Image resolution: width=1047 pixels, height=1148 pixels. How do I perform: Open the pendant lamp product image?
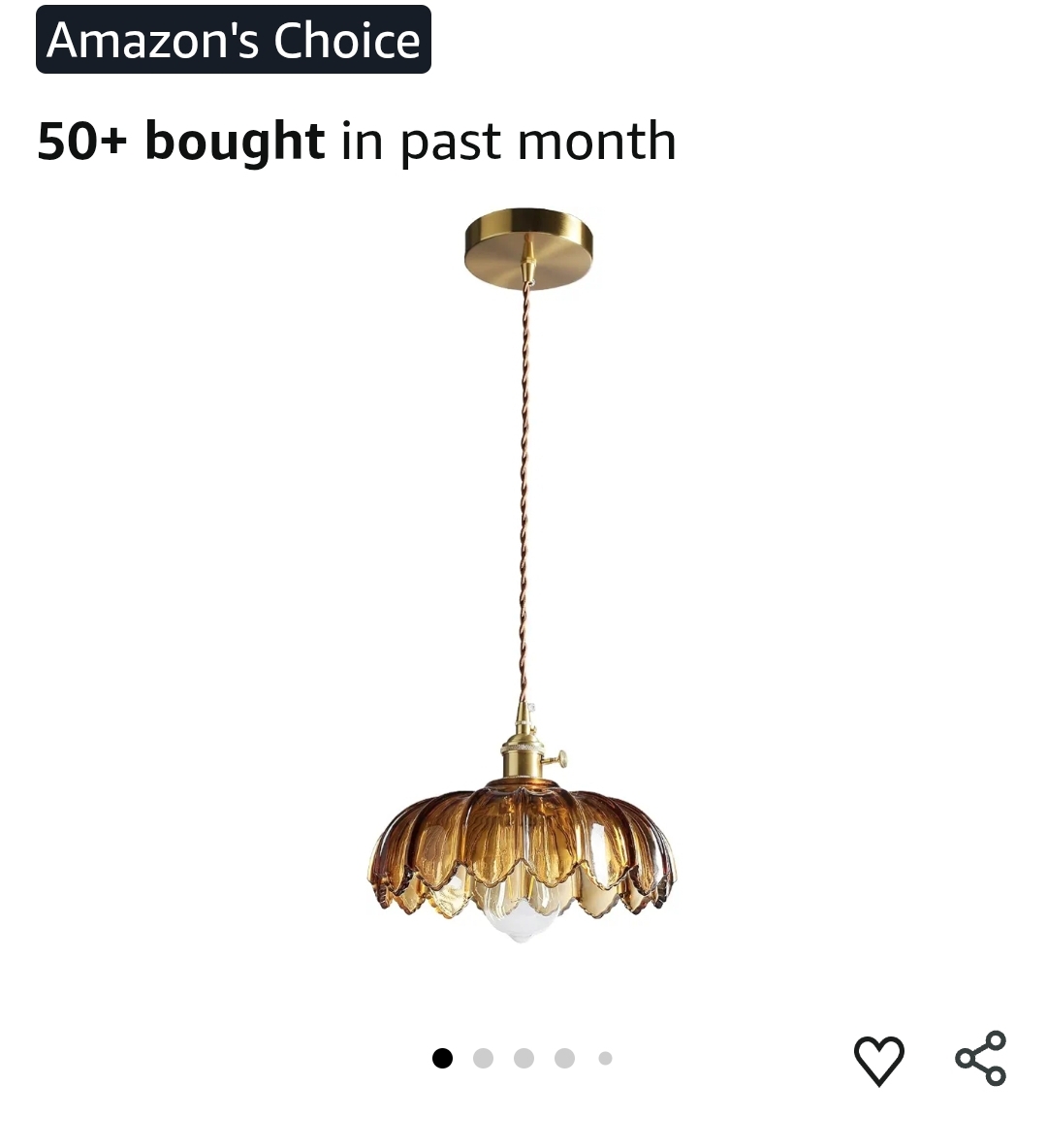(x=523, y=576)
